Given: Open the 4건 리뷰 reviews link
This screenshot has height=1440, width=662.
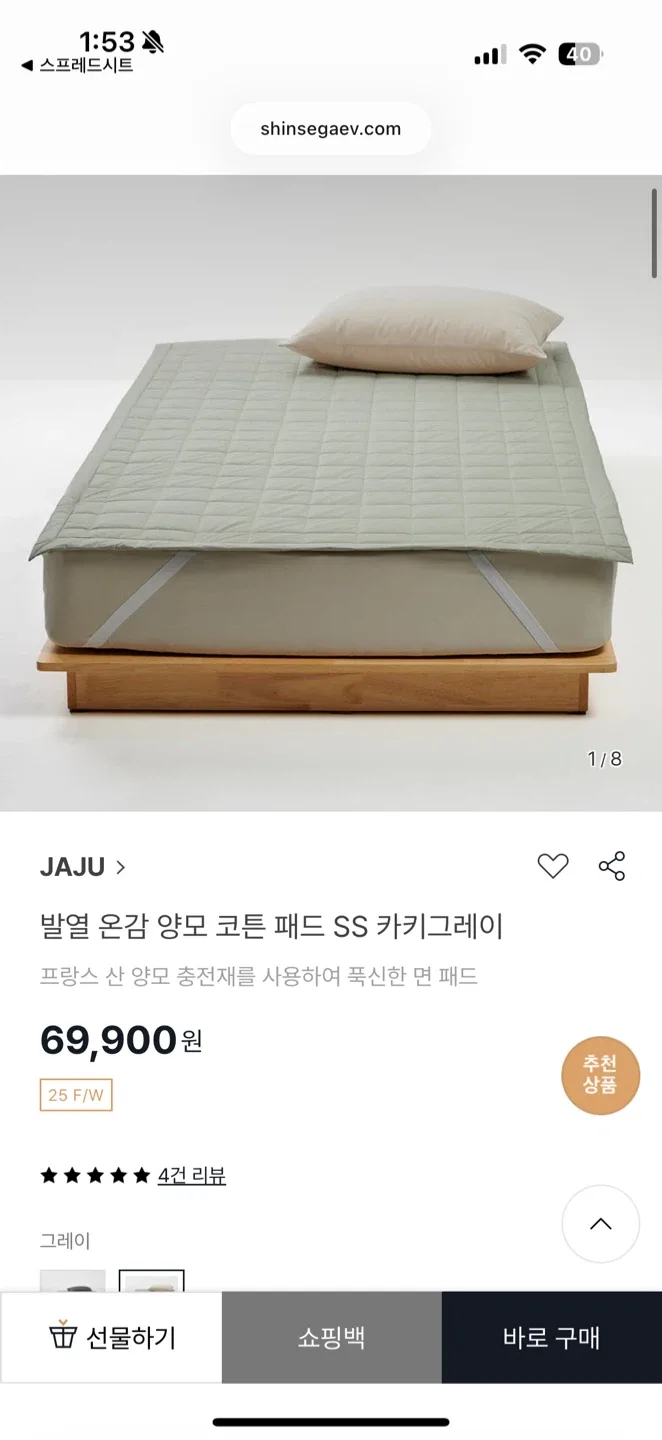Looking at the screenshot, I should (191, 1175).
